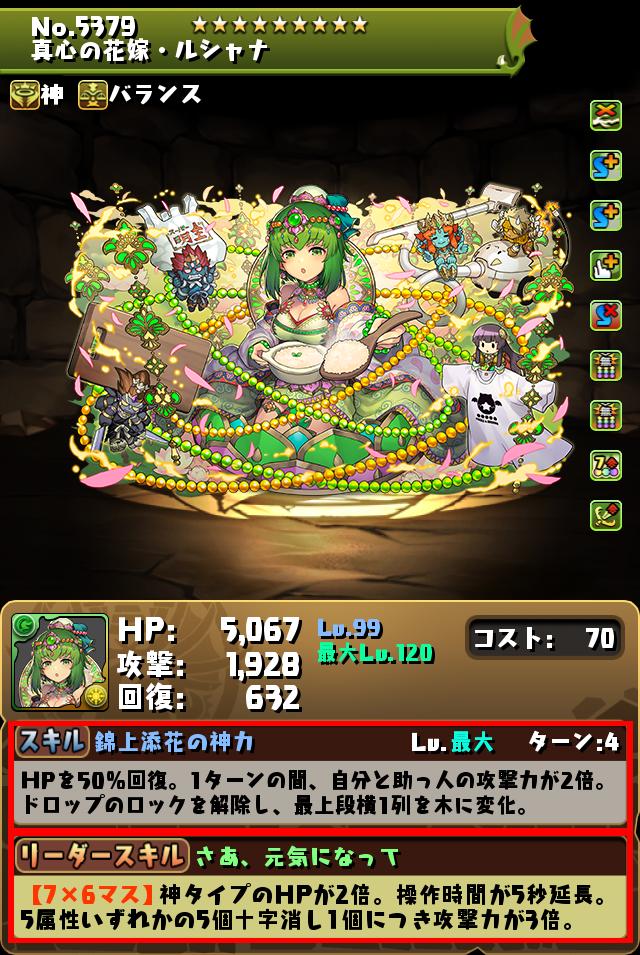Screen dimensions: 640x955
Task: Tap ルシャナ's monster portrait icon
Action: pyautogui.click(x=60, y=661)
